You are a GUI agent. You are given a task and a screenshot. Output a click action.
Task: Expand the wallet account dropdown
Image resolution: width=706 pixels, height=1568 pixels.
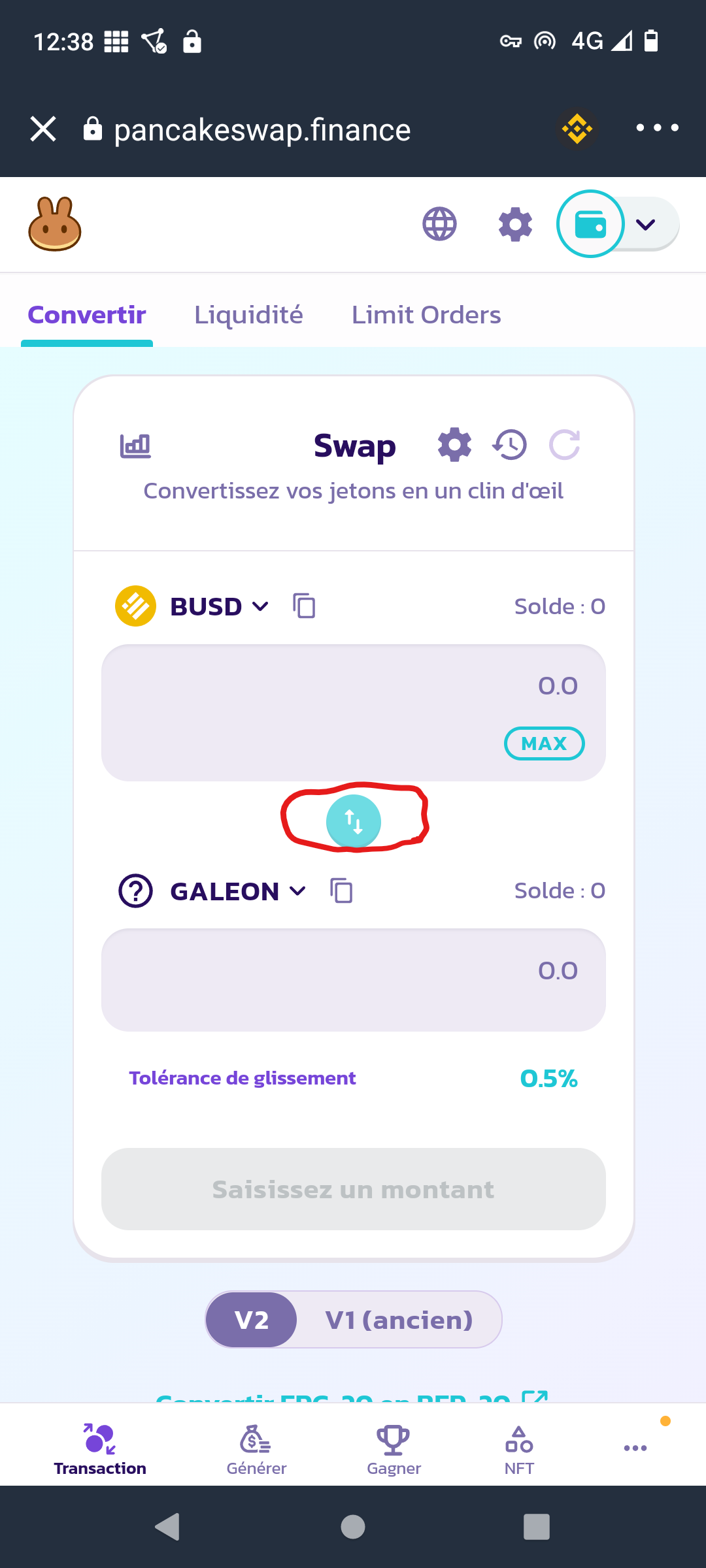click(645, 225)
